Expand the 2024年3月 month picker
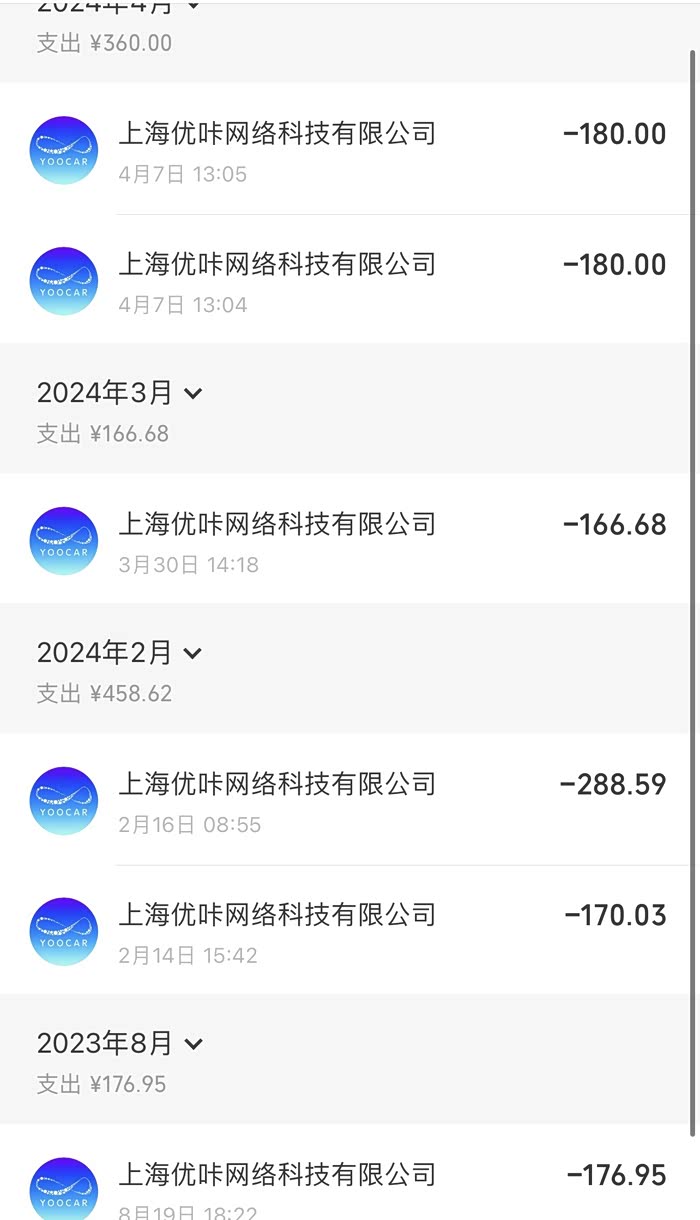Screen dimensions: 700x1220 click(x=120, y=393)
